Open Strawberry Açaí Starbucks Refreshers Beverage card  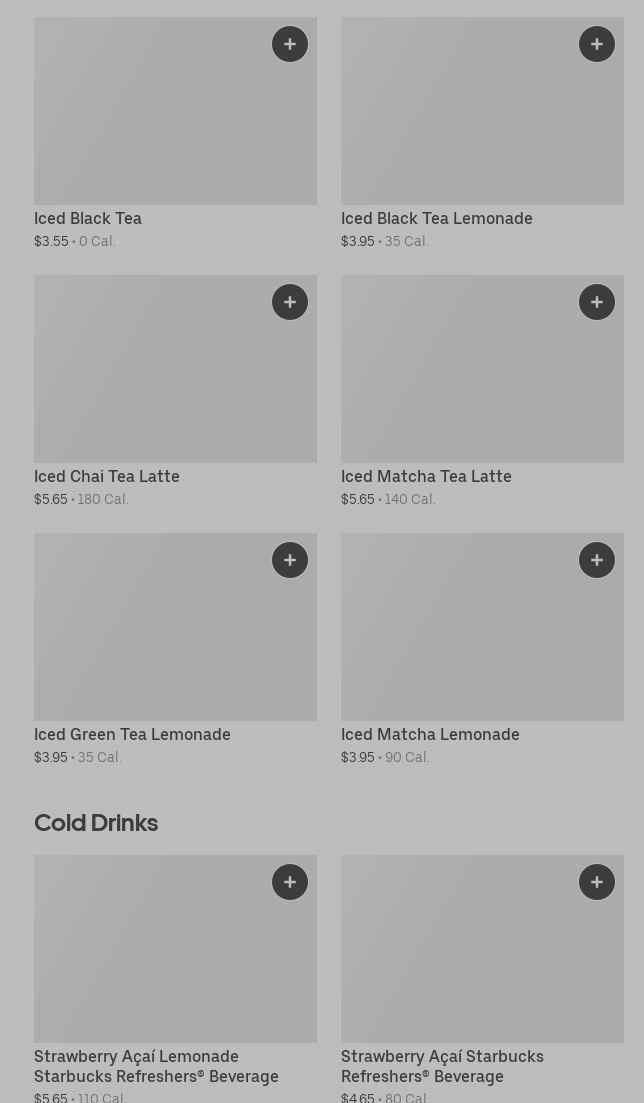coord(482,978)
